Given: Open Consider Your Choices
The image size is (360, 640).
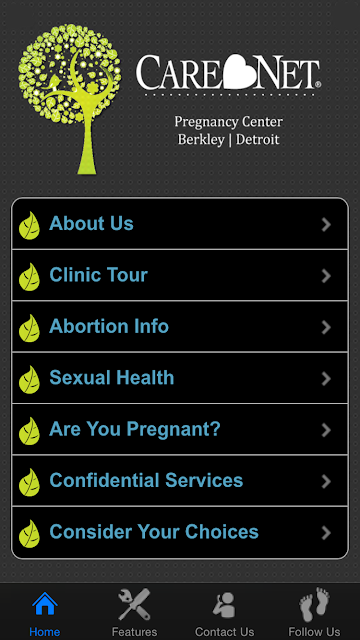Looking at the screenshot, I should pos(180,532).
